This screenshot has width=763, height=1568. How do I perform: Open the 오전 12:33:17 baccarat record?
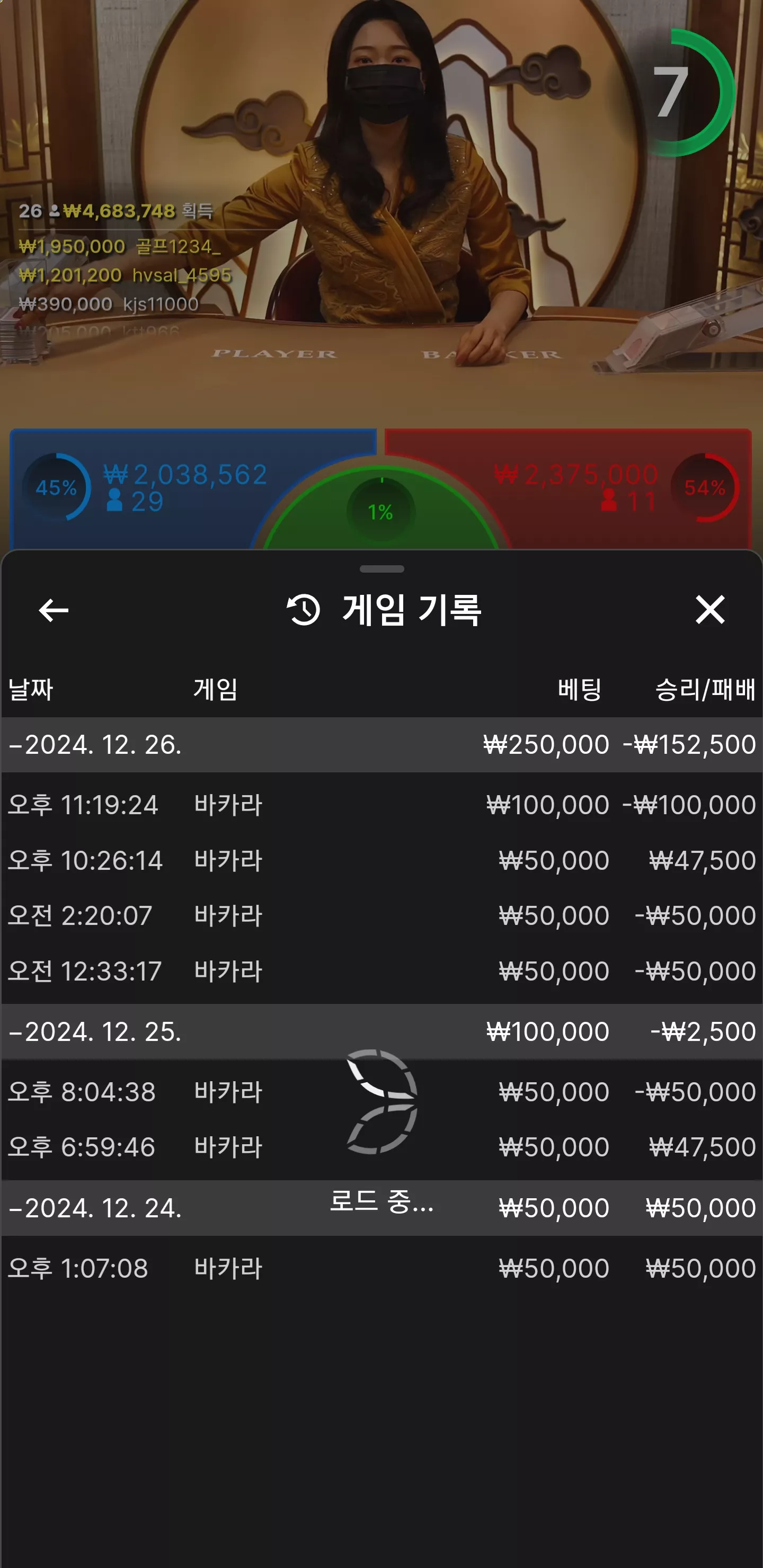tap(382, 972)
